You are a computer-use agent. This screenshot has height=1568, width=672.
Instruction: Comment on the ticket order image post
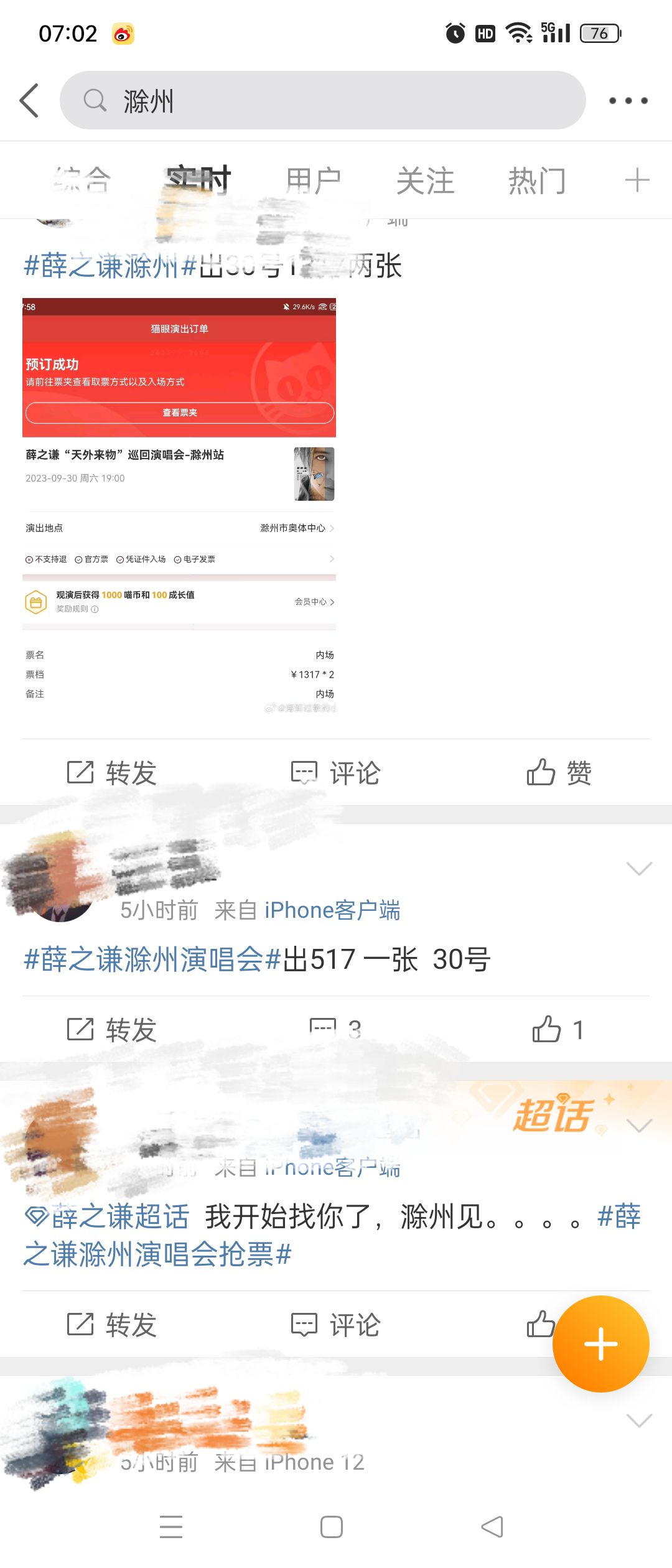pos(336,773)
